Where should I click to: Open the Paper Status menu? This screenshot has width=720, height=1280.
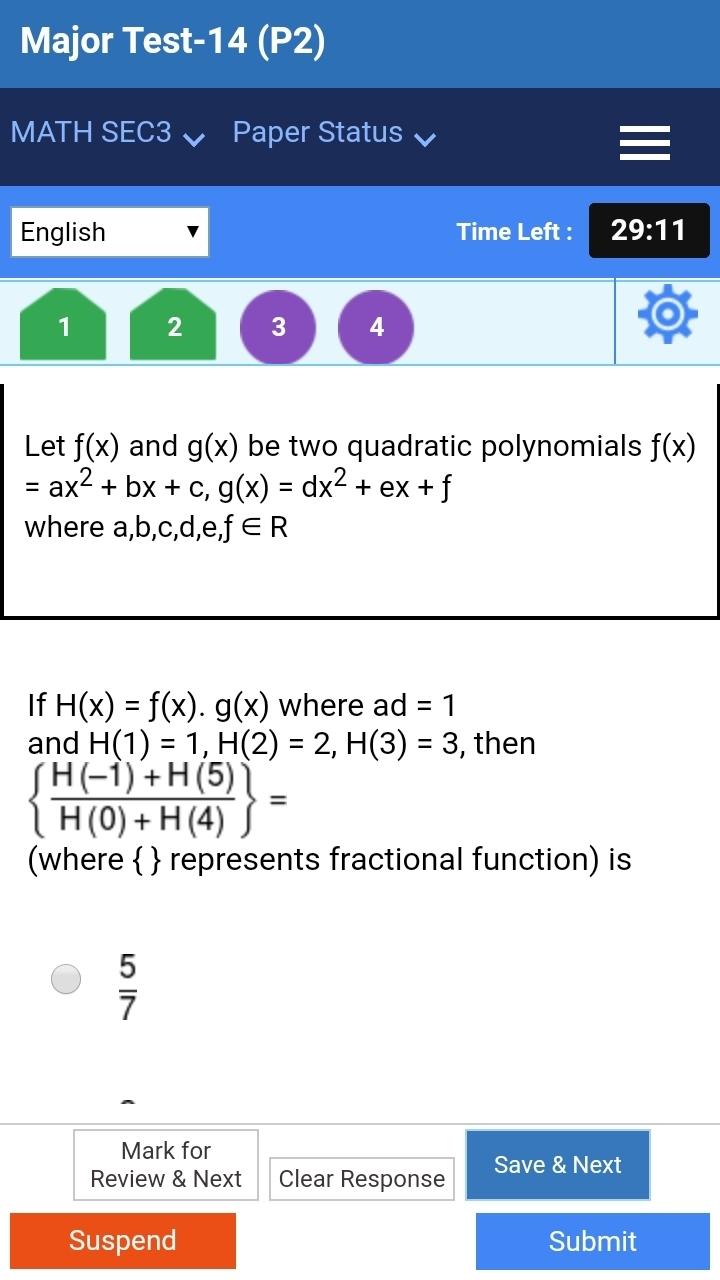pyautogui.click(x=316, y=132)
